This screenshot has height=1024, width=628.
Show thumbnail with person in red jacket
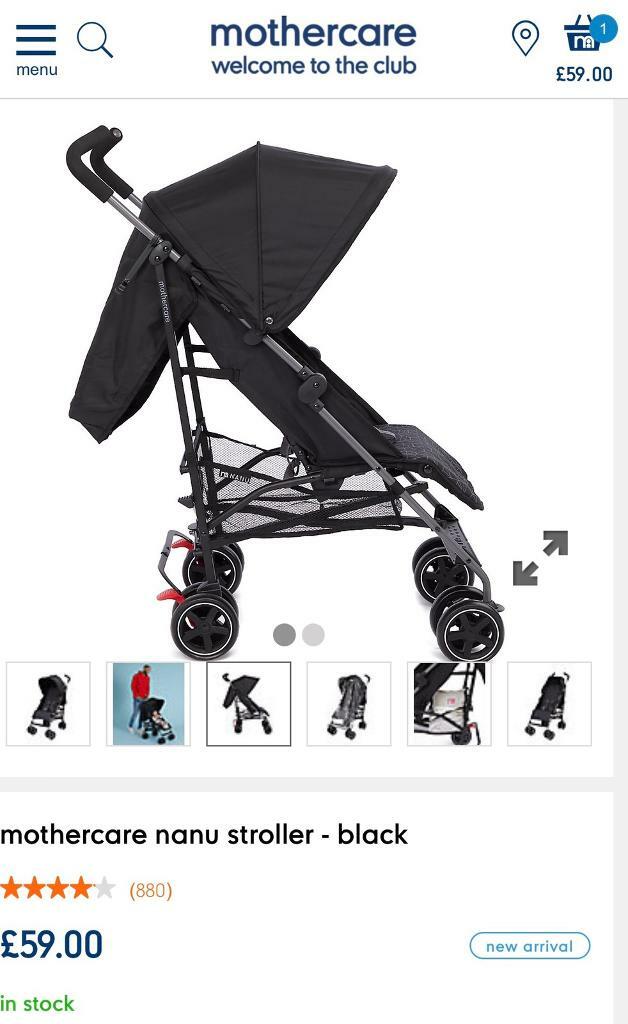point(148,704)
